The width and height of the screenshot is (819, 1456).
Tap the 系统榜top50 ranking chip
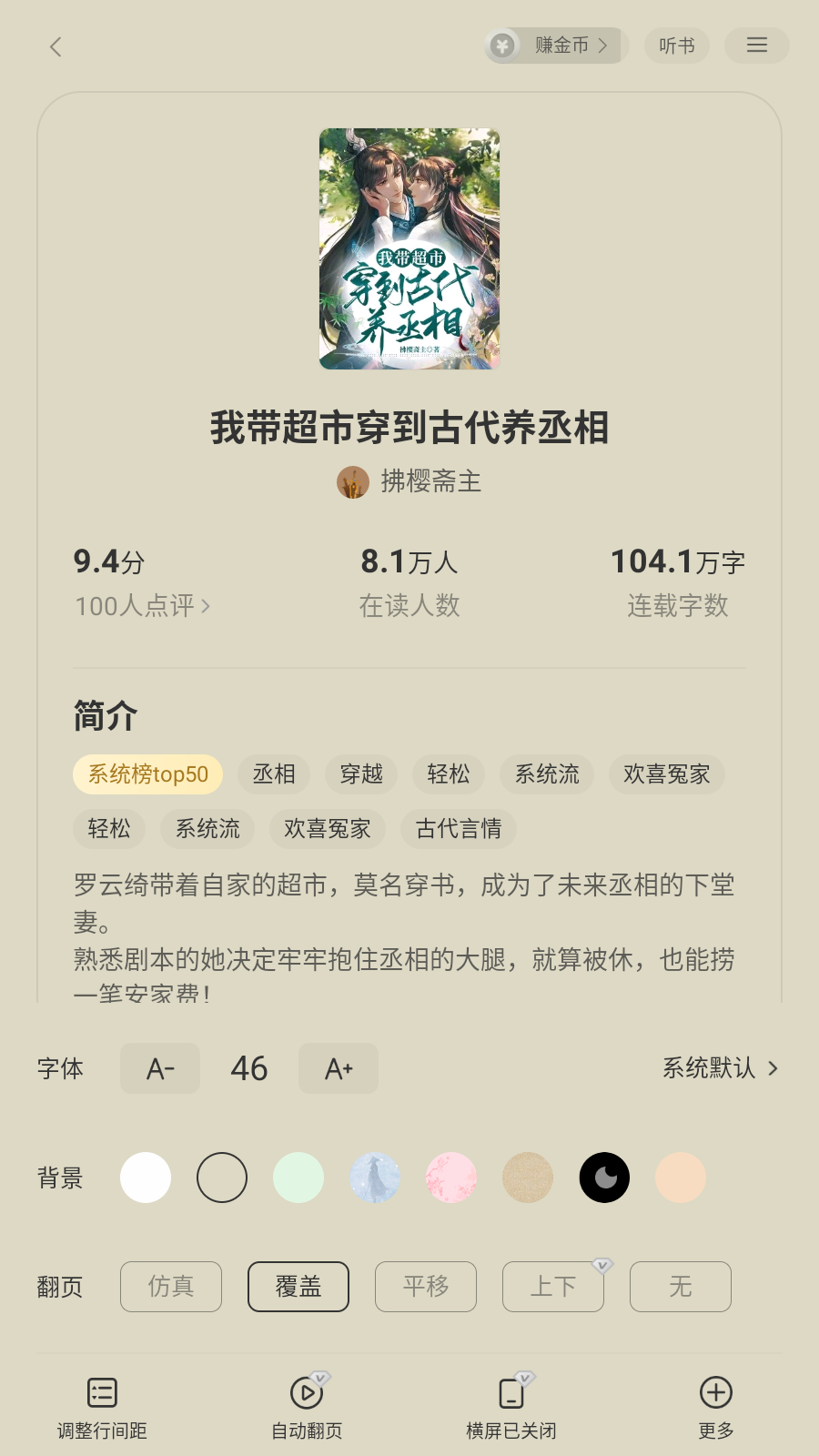tap(148, 774)
